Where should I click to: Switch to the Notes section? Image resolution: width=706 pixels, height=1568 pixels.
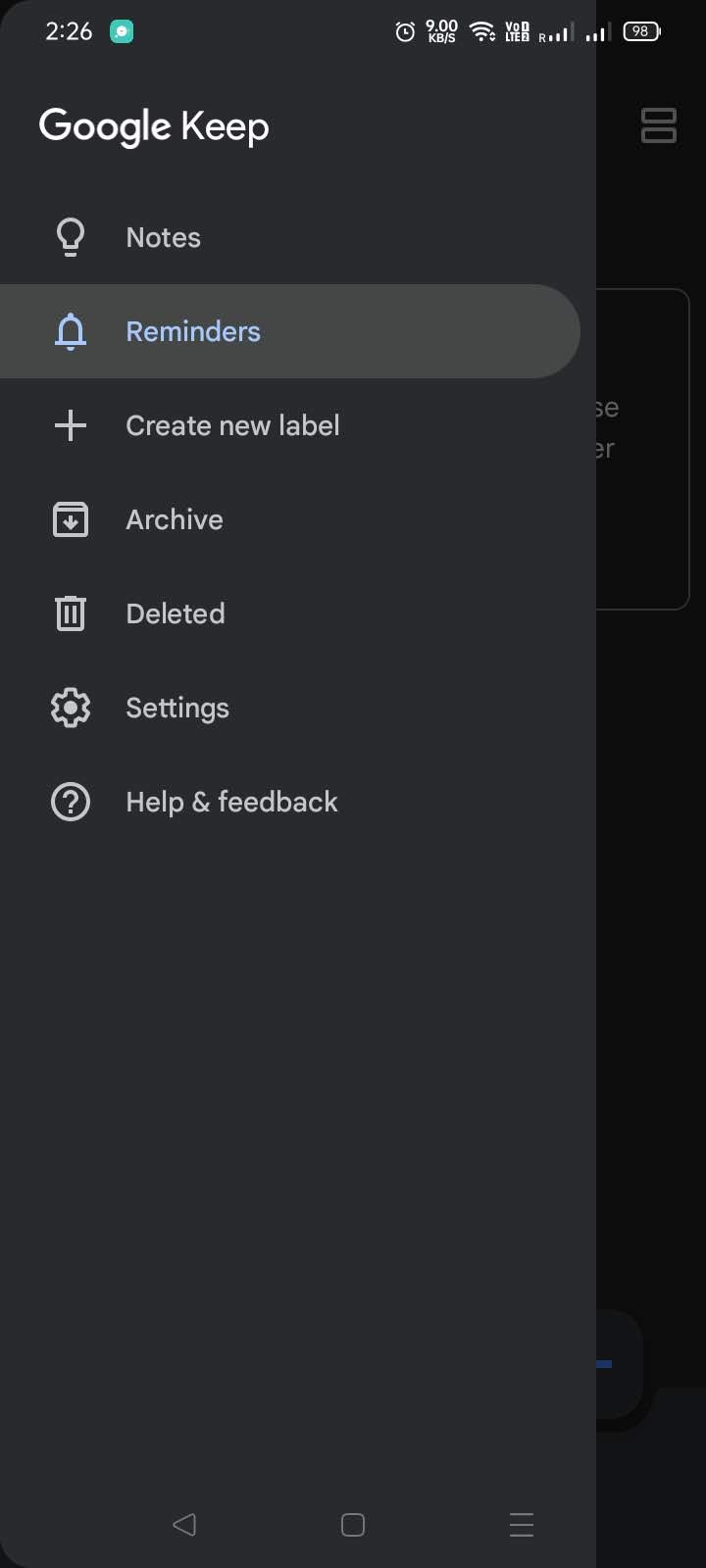click(x=163, y=236)
